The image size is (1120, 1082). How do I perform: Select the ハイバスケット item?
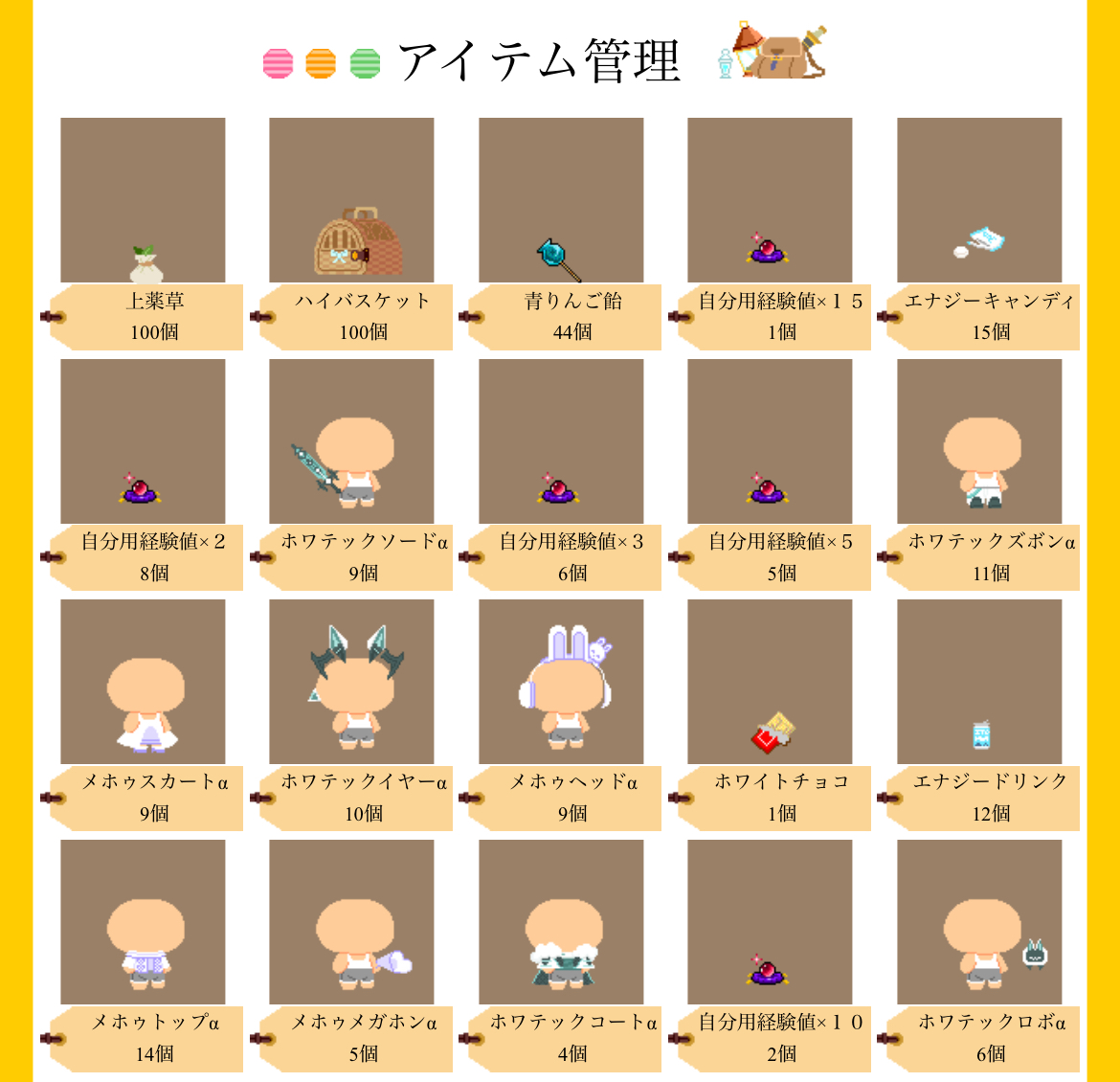click(x=351, y=200)
